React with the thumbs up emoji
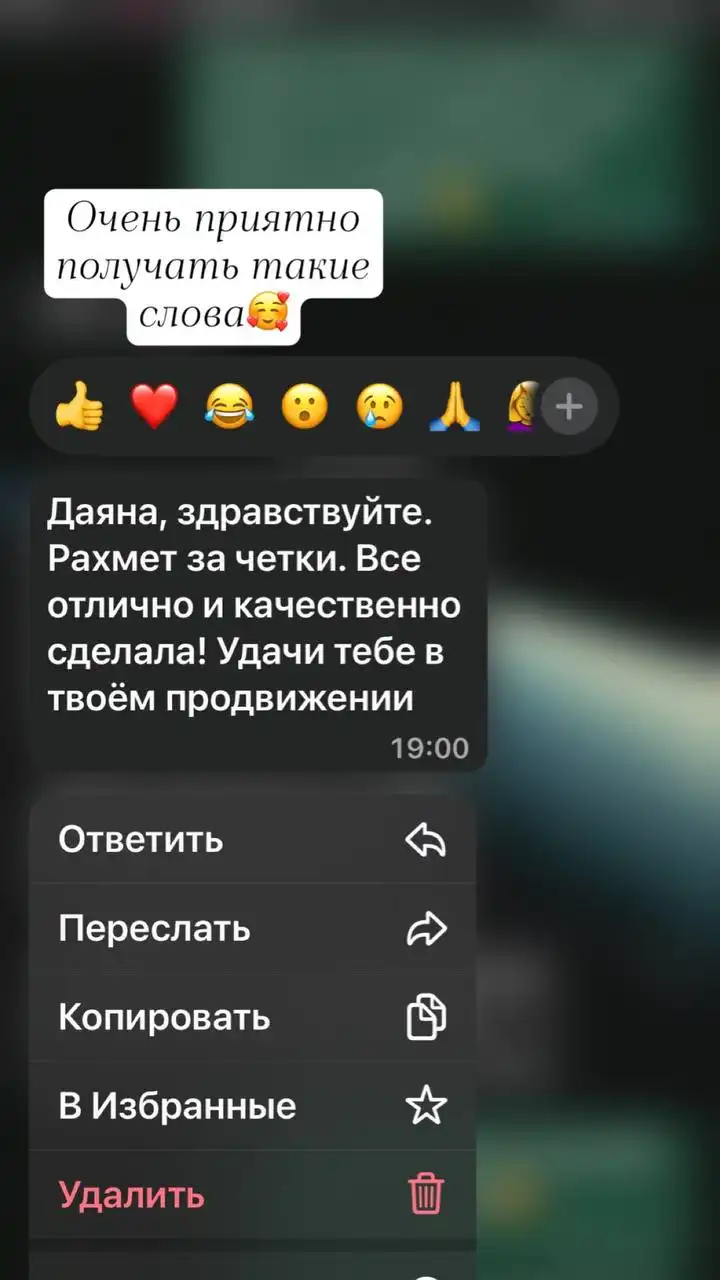Viewport: 720px width, 1280px height. (x=82, y=405)
